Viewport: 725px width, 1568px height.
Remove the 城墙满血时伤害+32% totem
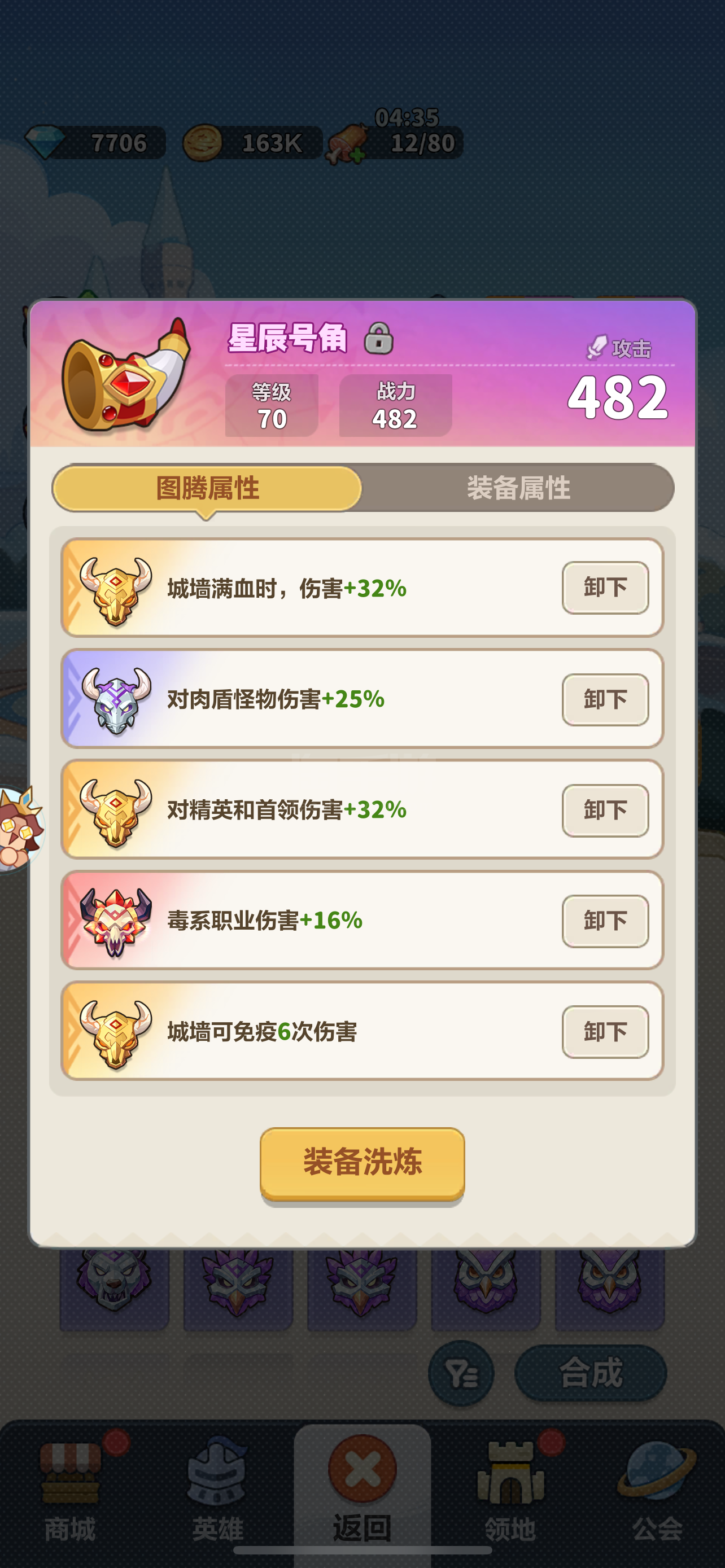[x=605, y=588]
